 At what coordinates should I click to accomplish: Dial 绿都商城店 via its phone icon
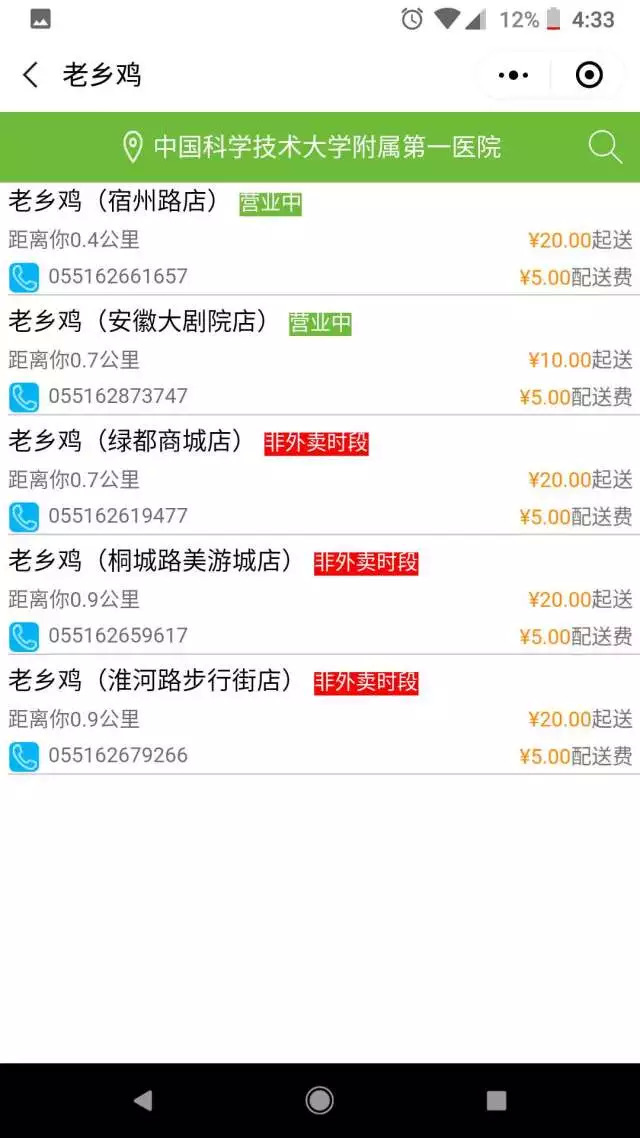24,517
